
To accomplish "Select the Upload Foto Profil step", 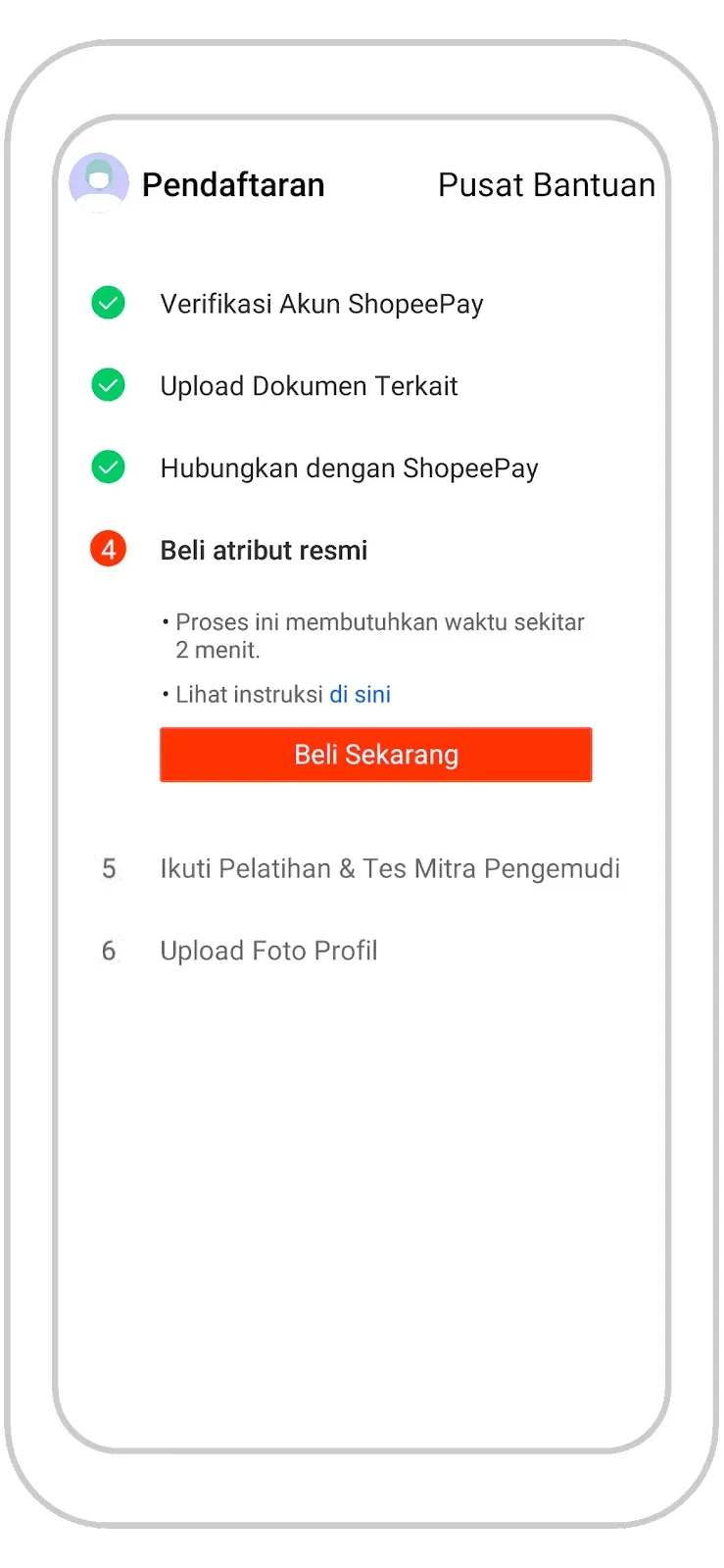I will tap(268, 951).
